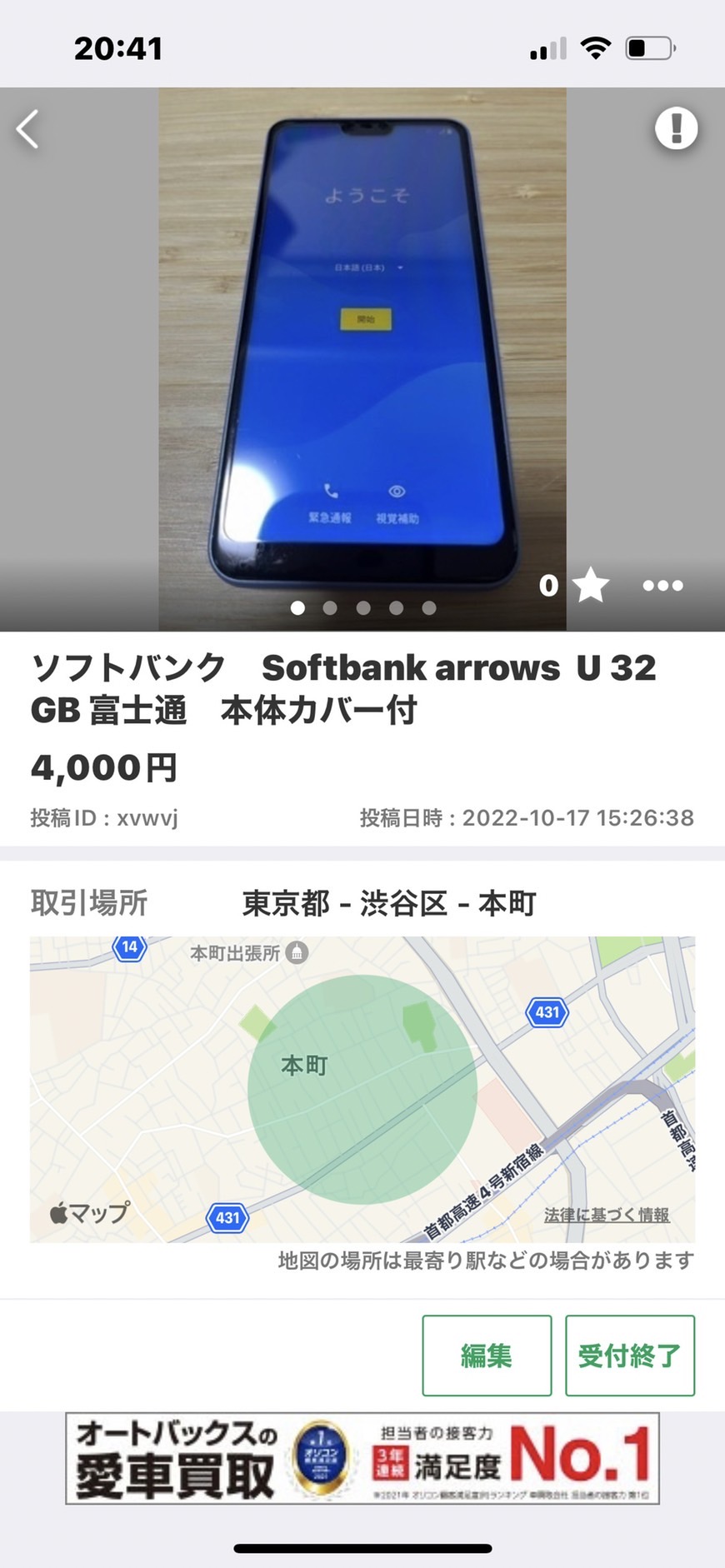The image size is (725, 1568).
Task: Open the report exclamation icon
Action: [x=676, y=128]
